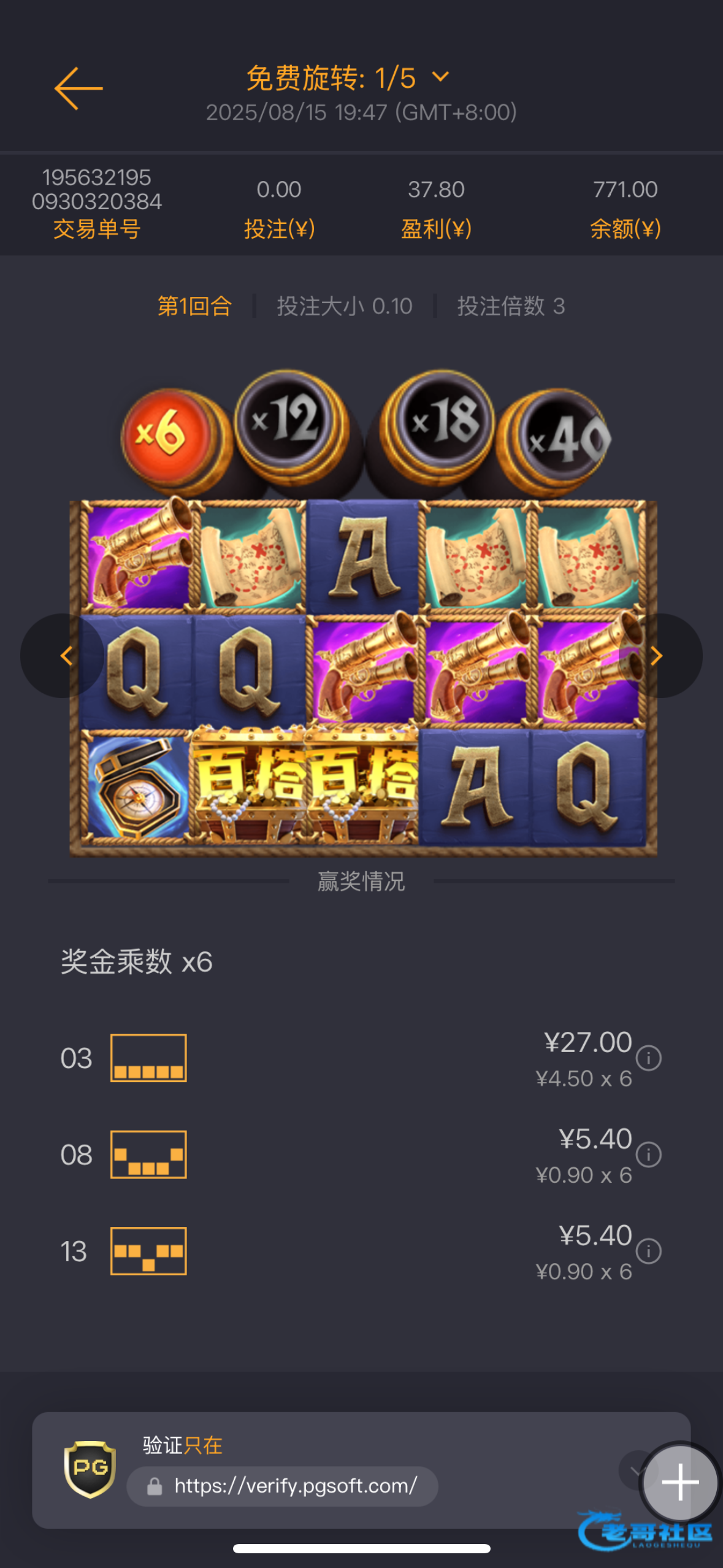723x1568 pixels.
Task: Show the previous round with the left arrow
Action: click(x=66, y=656)
